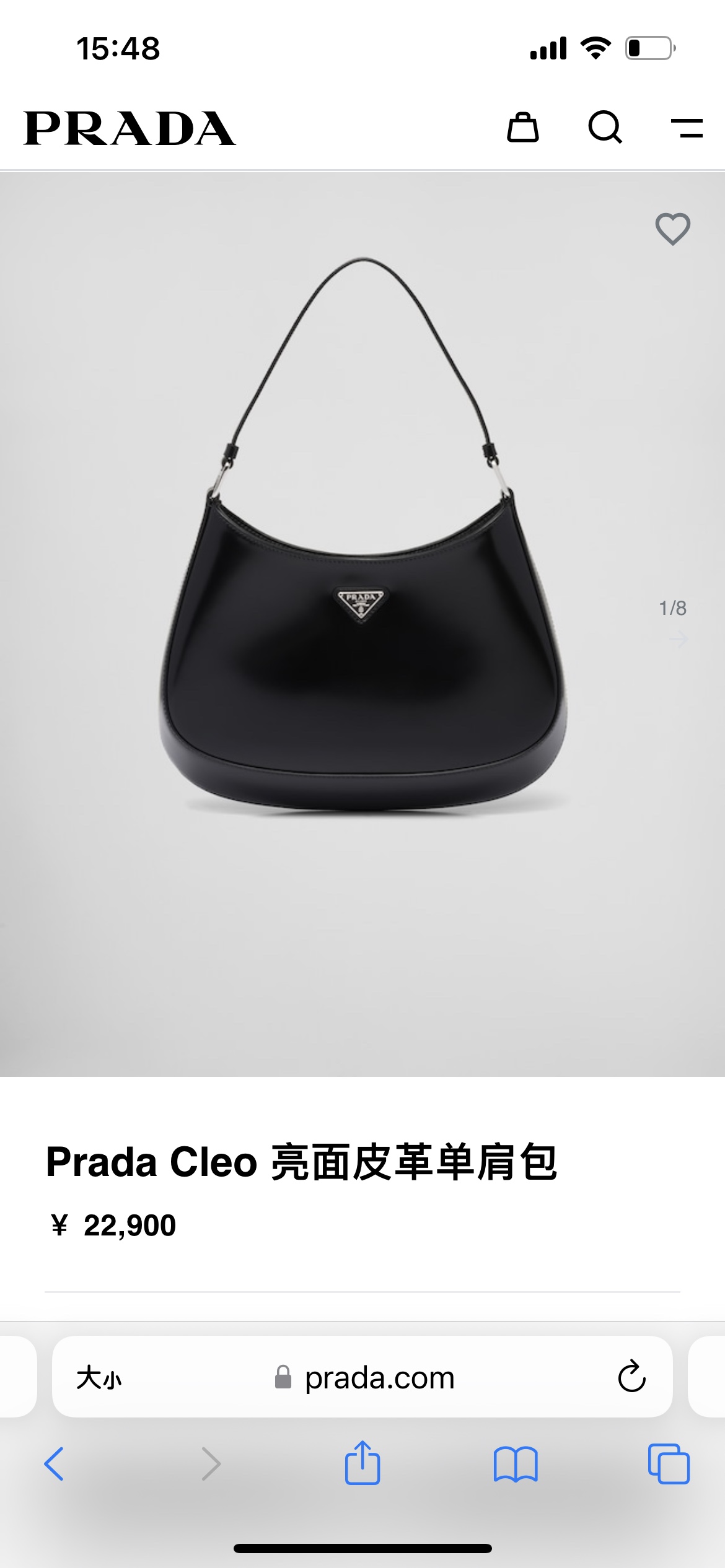Show the next product image
Screen dimensions: 725x1568
tap(679, 639)
